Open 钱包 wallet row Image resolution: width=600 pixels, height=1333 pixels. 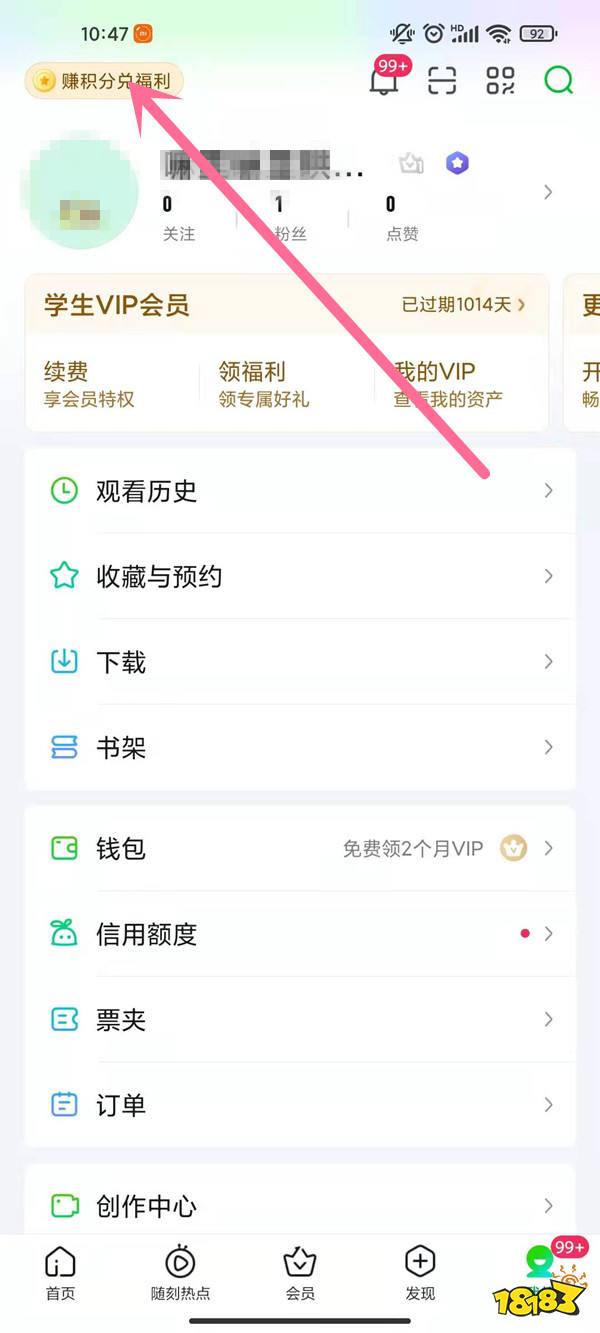click(300, 849)
